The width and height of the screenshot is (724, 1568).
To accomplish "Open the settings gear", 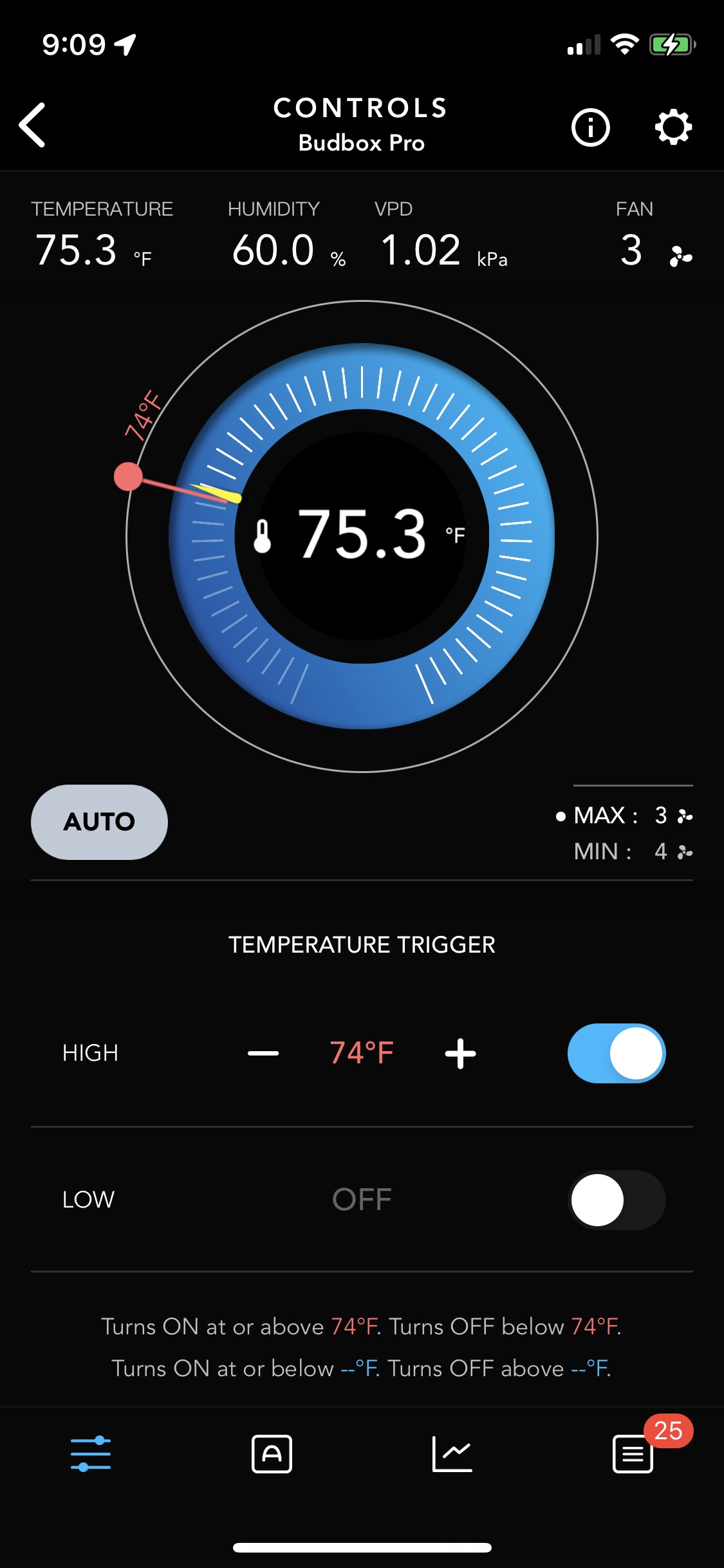I will pyautogui.click(x=673, y=127).
